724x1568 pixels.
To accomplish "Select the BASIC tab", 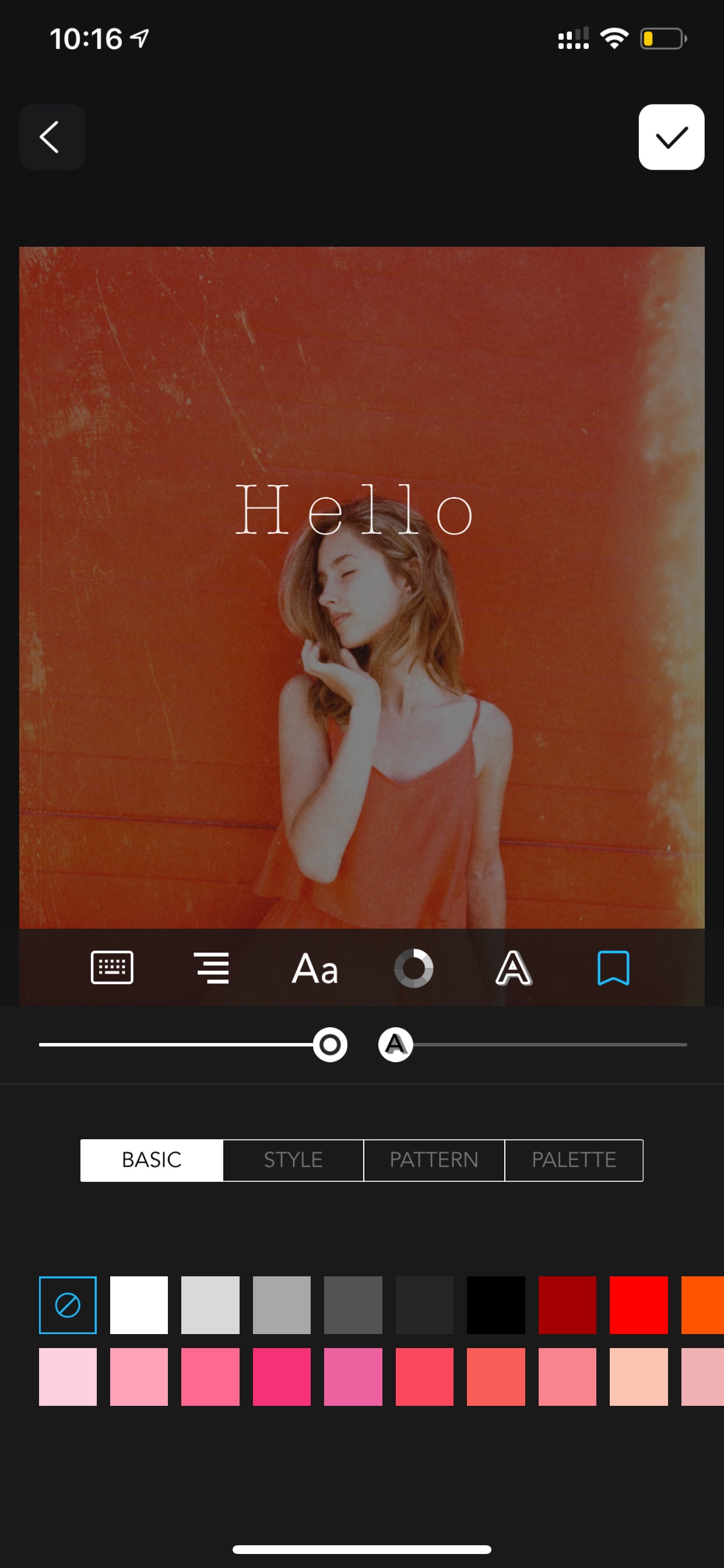I will coord(152,1160).
